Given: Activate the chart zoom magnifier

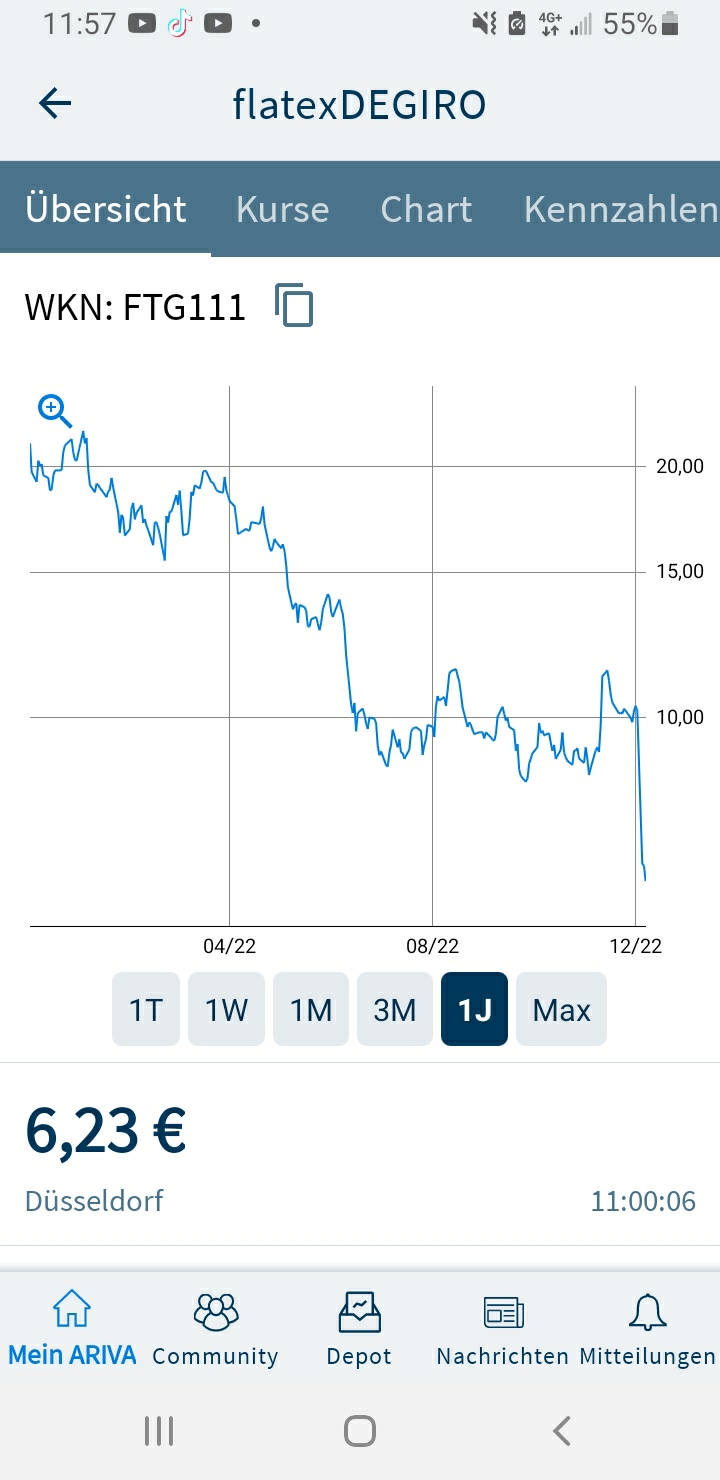Looking at the screenshot, I should (x=53, y=410).
